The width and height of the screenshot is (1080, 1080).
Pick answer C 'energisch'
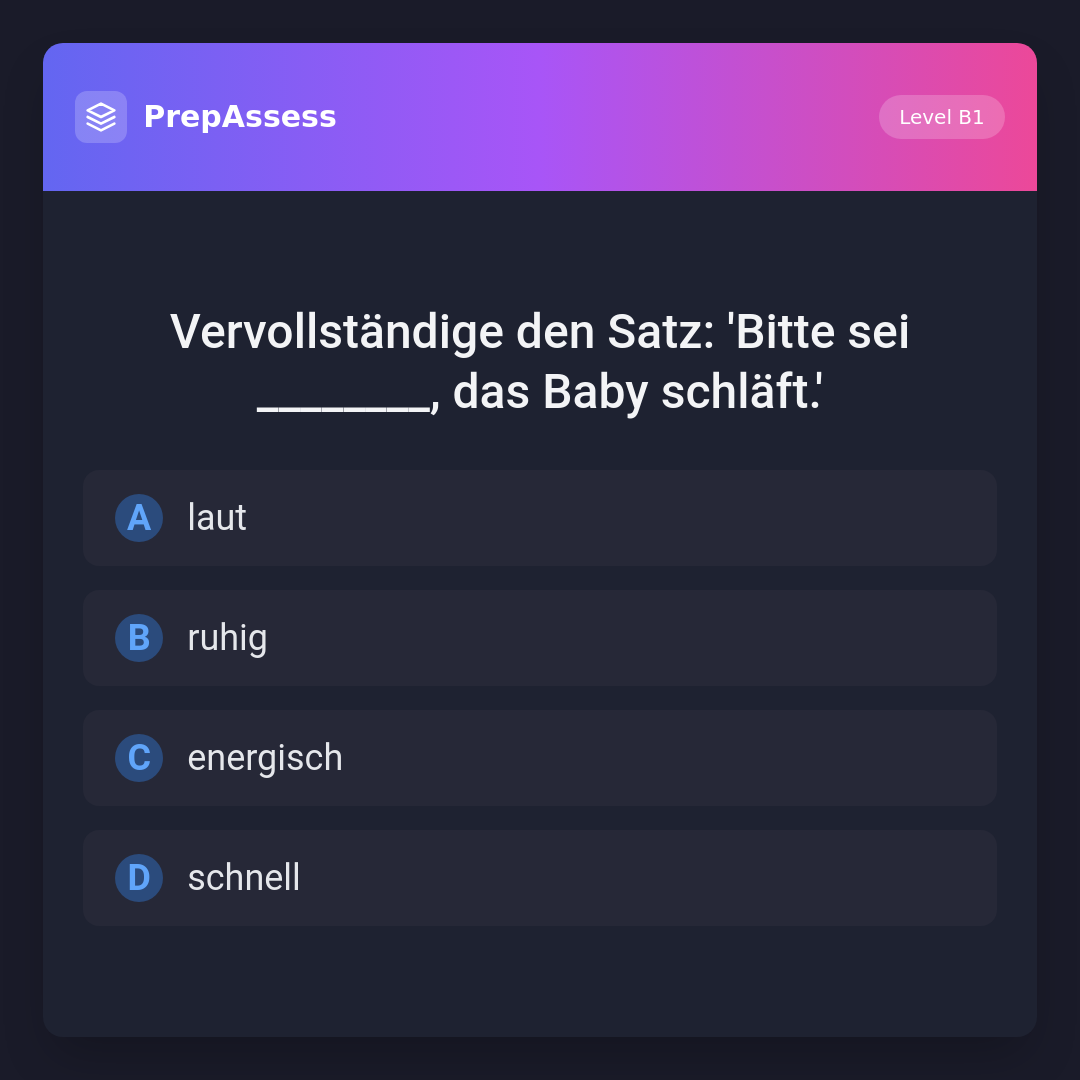click(x=540, y=758)
